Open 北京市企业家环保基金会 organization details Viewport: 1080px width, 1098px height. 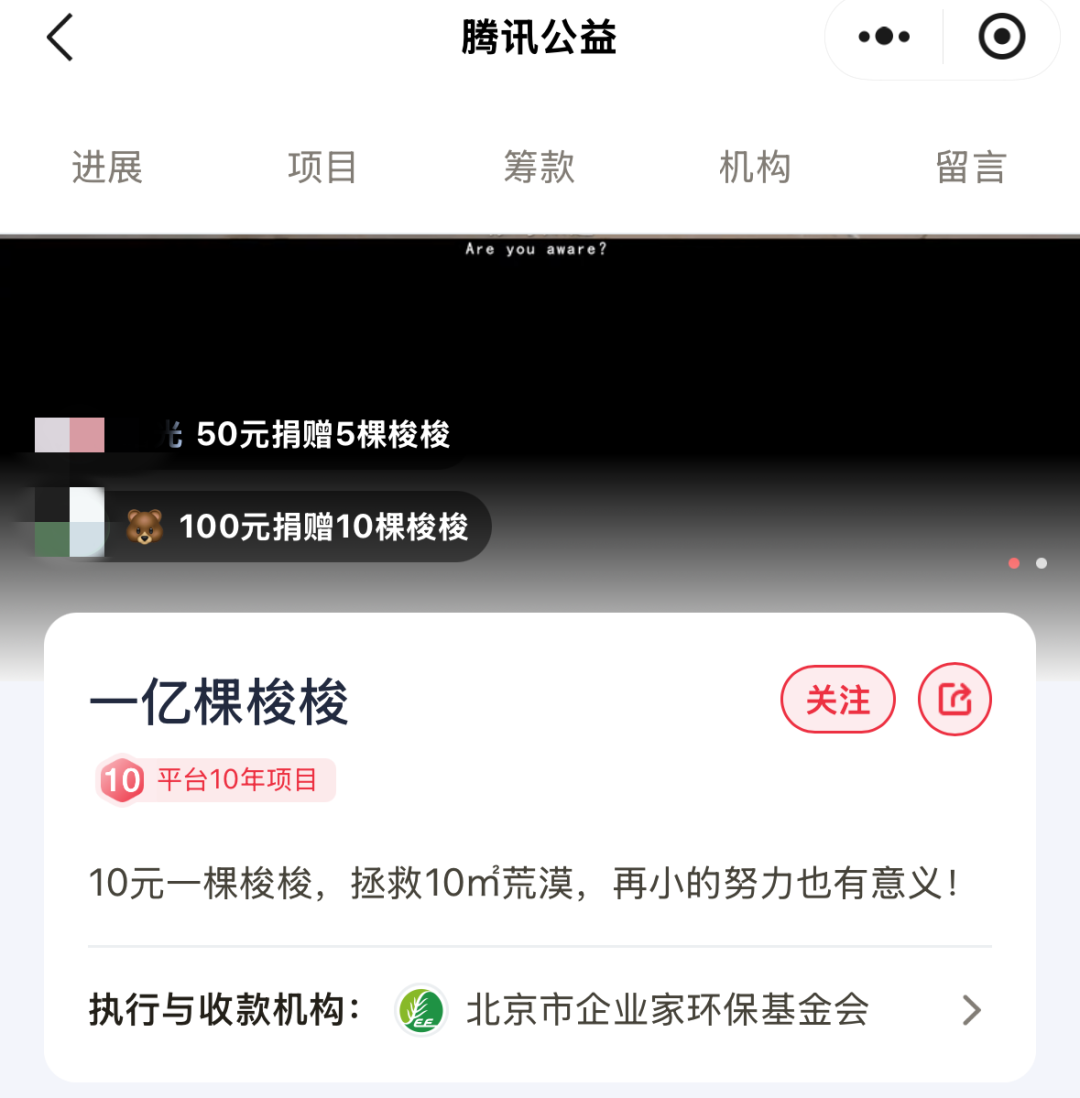[x=667, y=1010]
